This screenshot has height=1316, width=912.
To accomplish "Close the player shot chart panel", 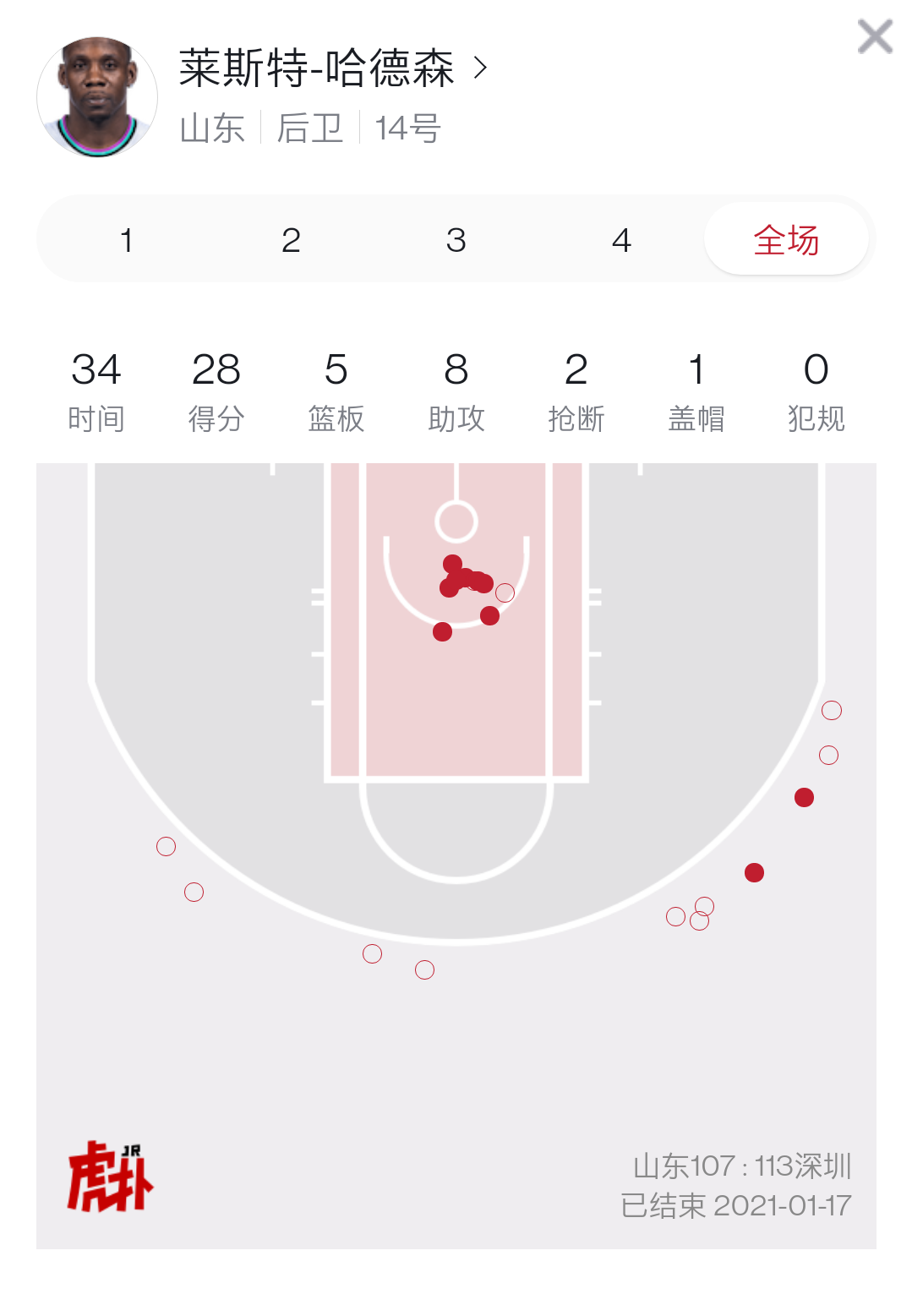I will 874,37.
